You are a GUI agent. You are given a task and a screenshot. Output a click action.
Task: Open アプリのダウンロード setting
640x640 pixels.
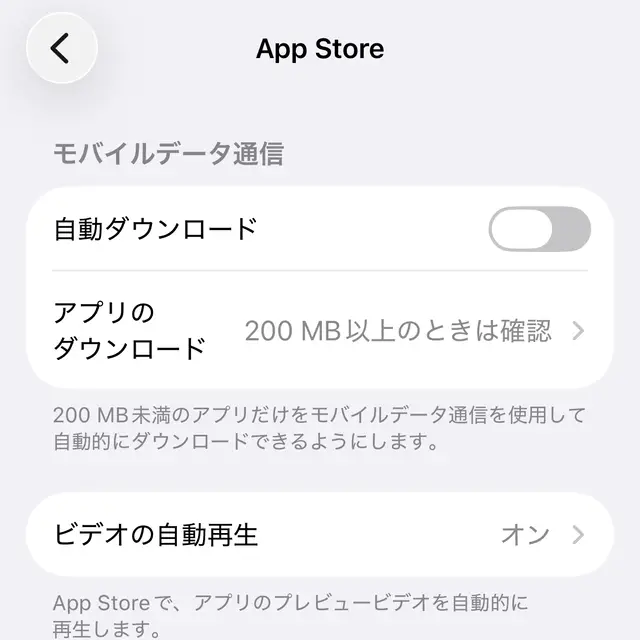[320, 330]
